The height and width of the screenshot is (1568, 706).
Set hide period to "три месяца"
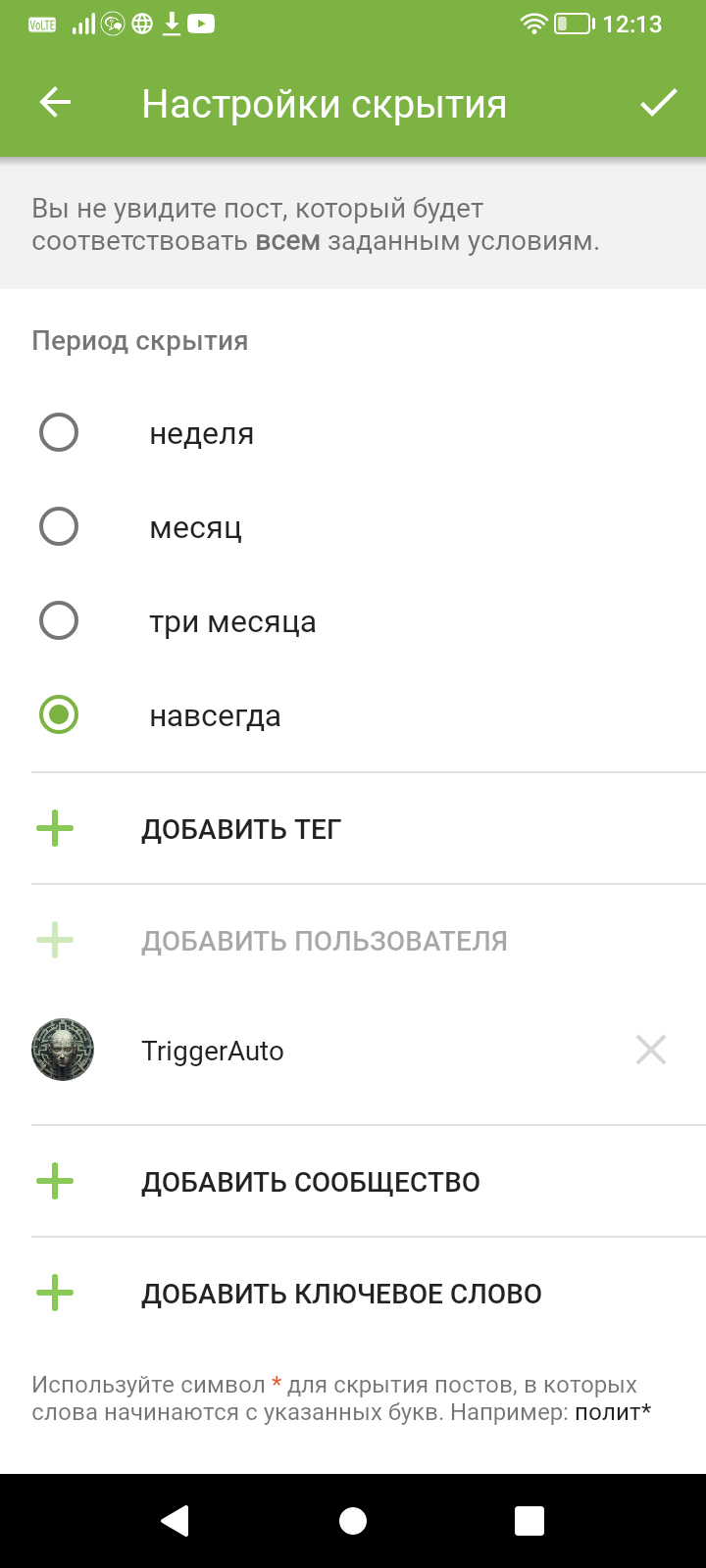[59, 620]
